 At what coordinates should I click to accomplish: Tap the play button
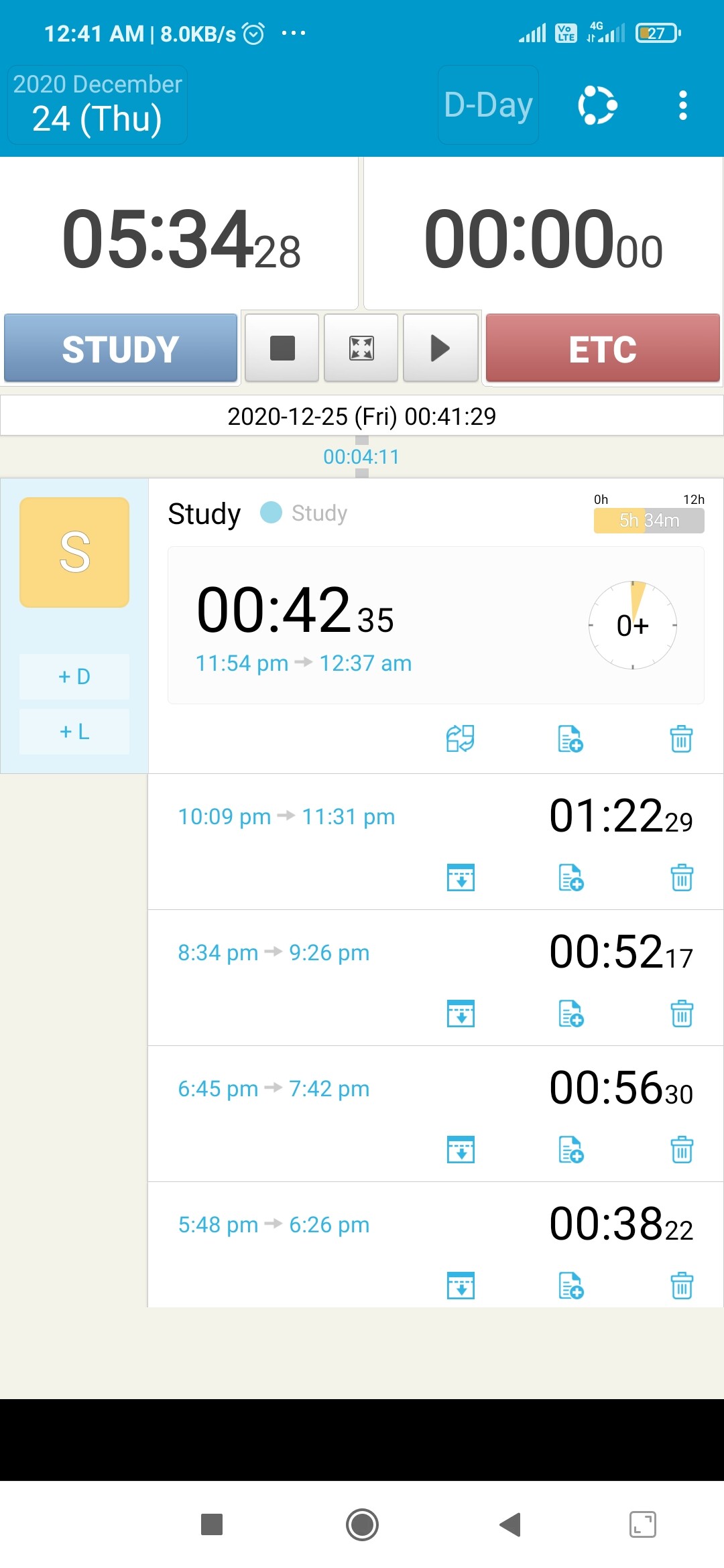(x=440, y=348)
